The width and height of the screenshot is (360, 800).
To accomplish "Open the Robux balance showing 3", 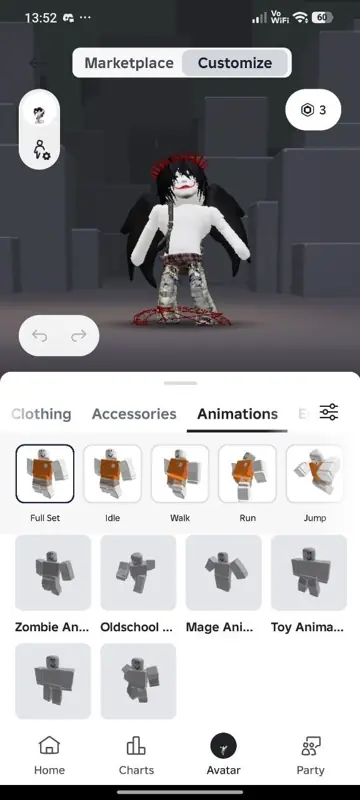I will click(313, 110).
